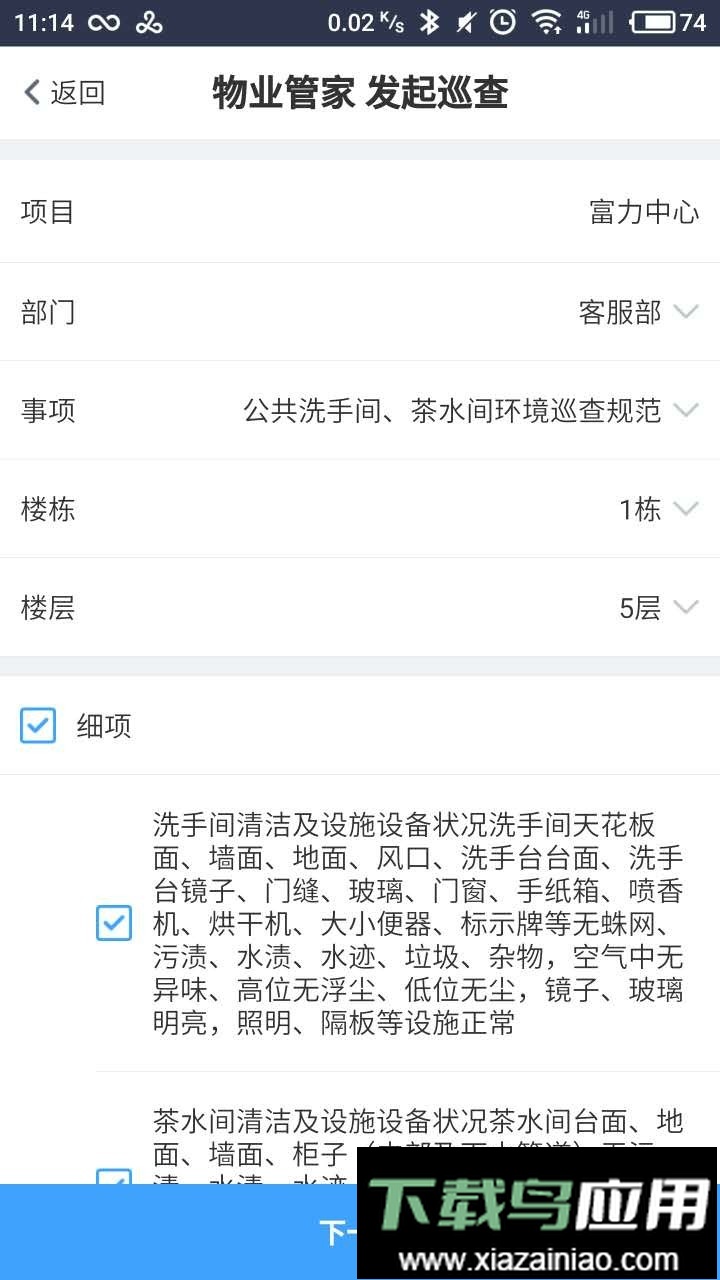The width and height of the screenshot is (720, 1280).
Task: Open the 楼栋 dropdown showing 1栋
Action: coord(686,509)
